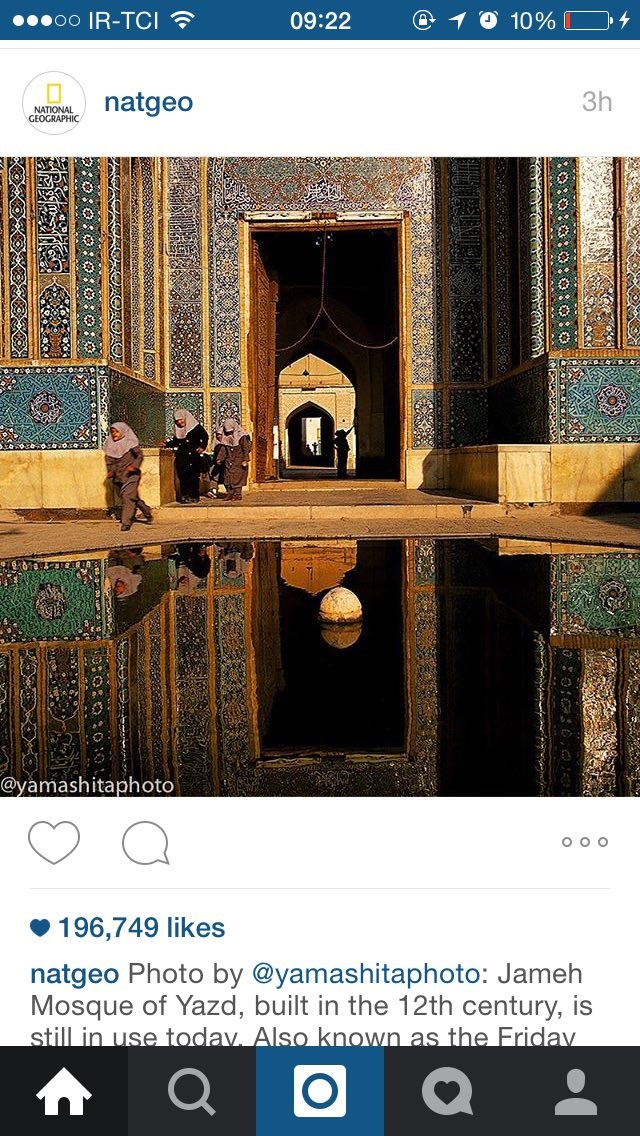
Task: Open natgeo username in the post header
Action: pos(148,102)
